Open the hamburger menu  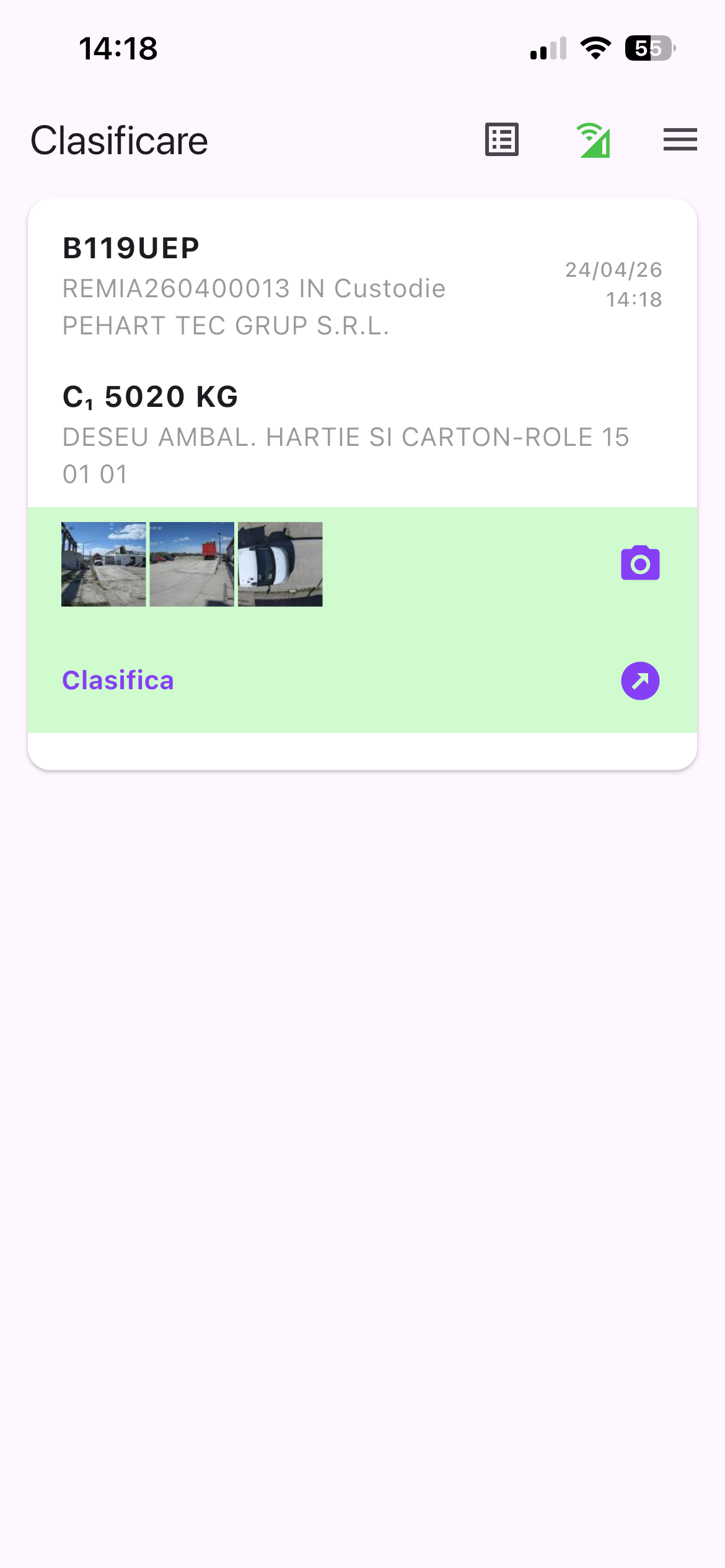click(680, 139)
